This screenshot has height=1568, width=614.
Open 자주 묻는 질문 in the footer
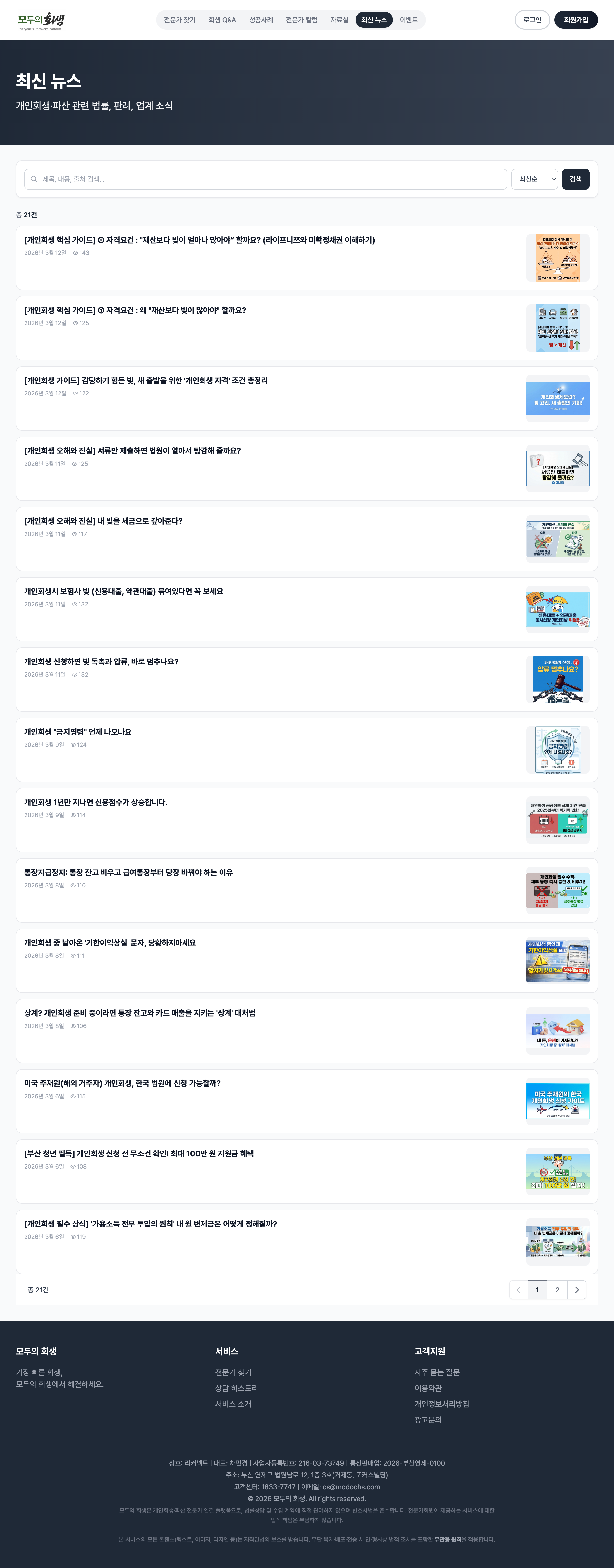point(437,1372)
